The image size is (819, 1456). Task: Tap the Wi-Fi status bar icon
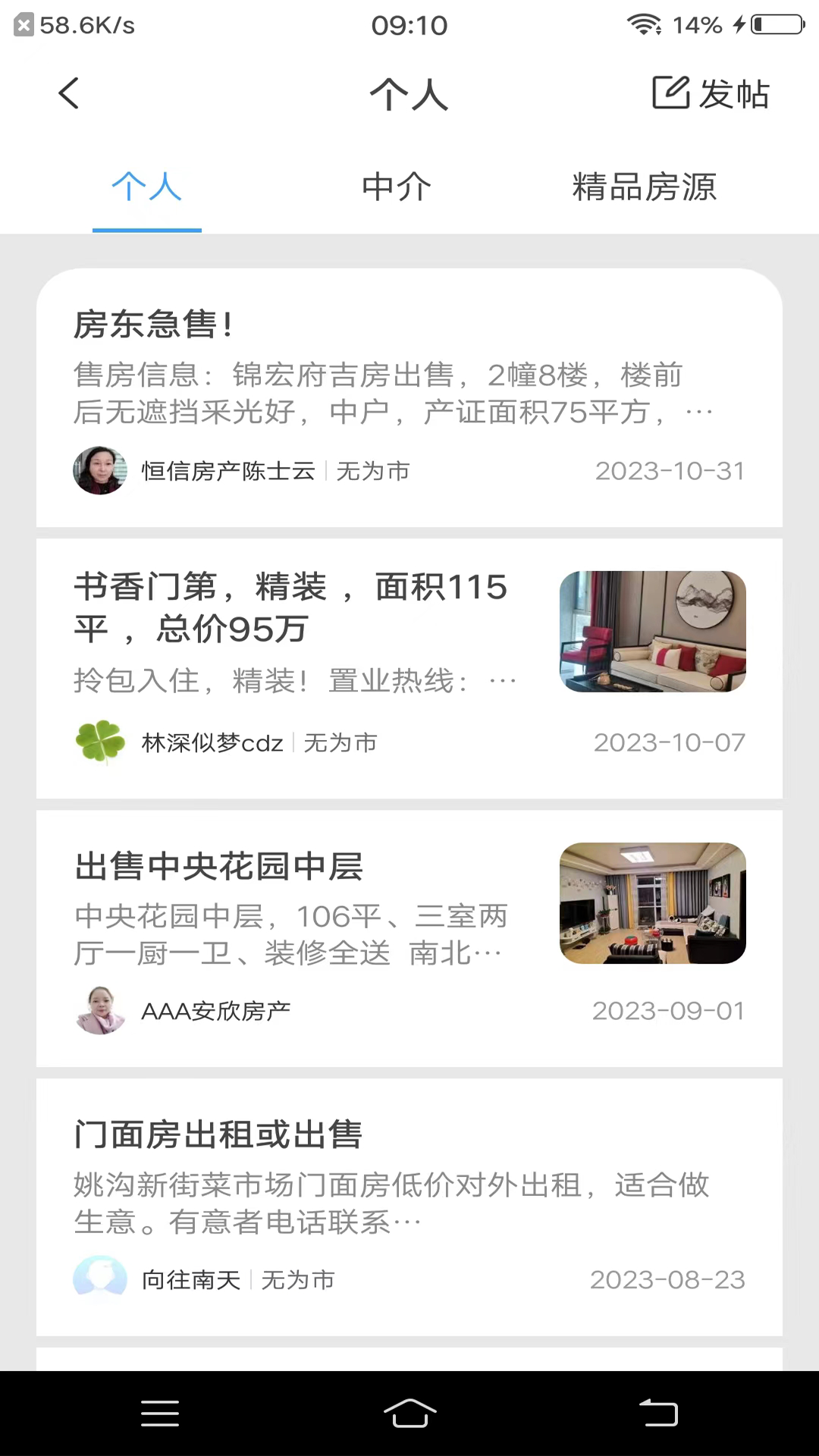(642, 24)
